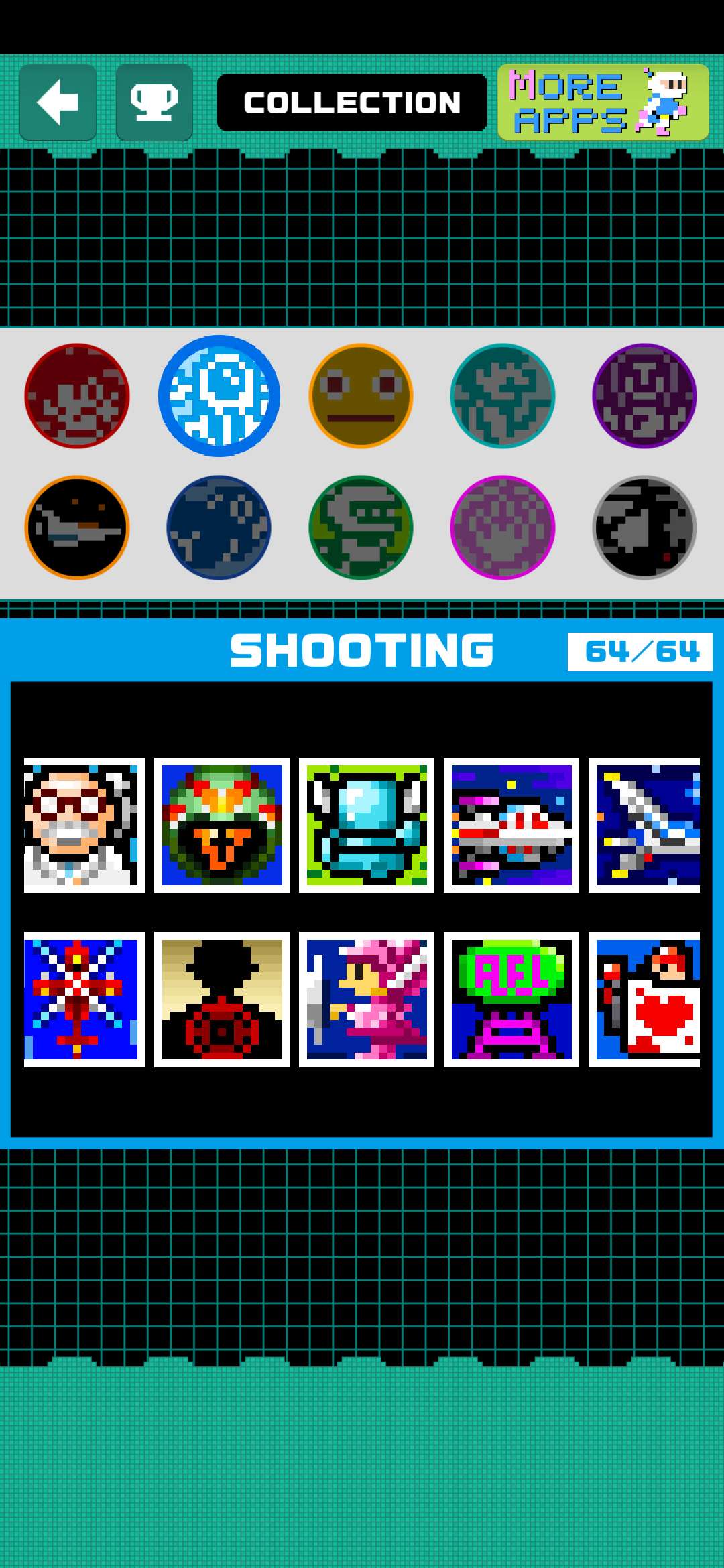The height and width of the screenshot is (1568, 724).
Task: Open the cyan crystal orb tile
Action: click(367, 825)
